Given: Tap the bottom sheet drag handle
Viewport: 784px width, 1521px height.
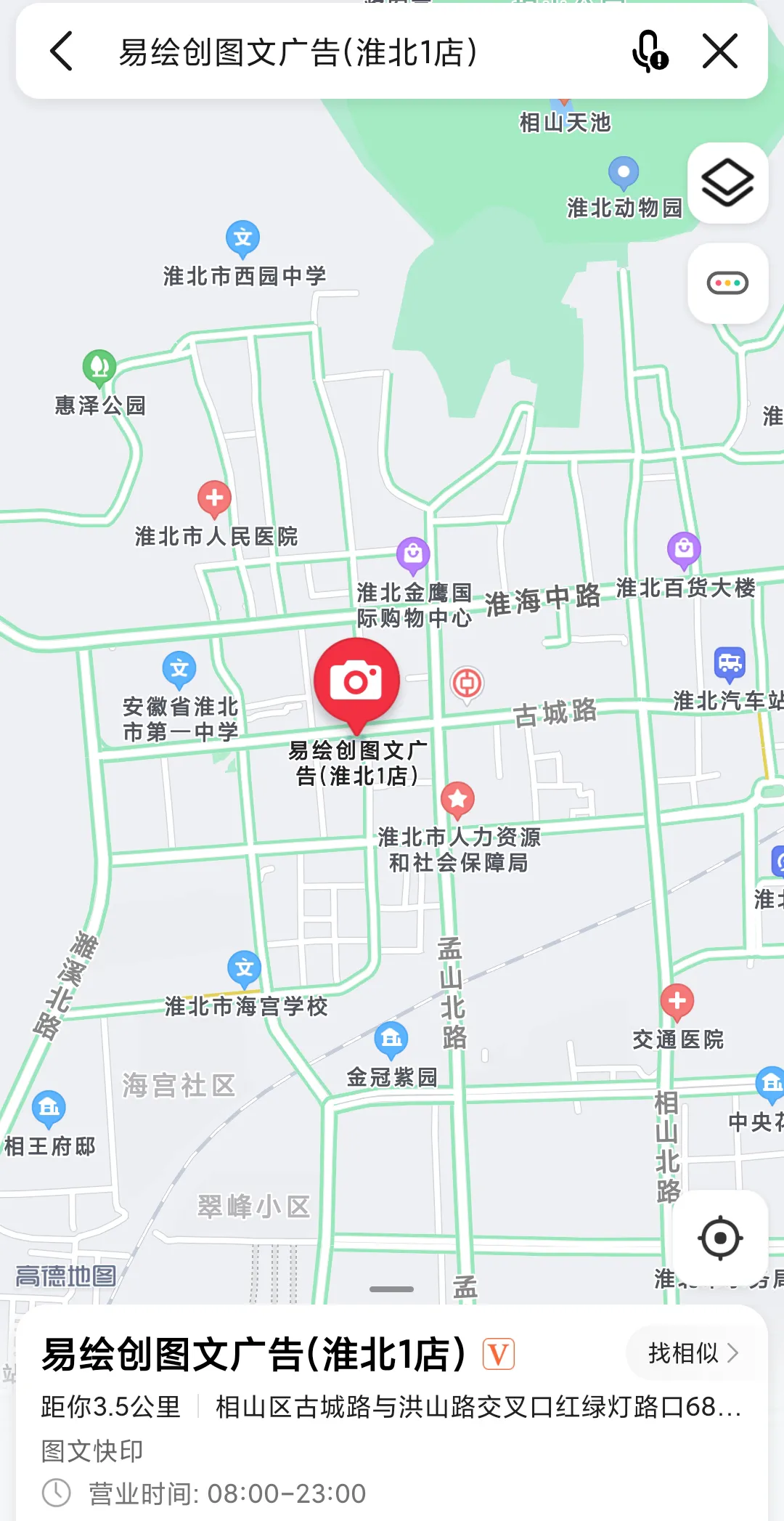Looking at the screenshot, I should (x=391, y=1289).
